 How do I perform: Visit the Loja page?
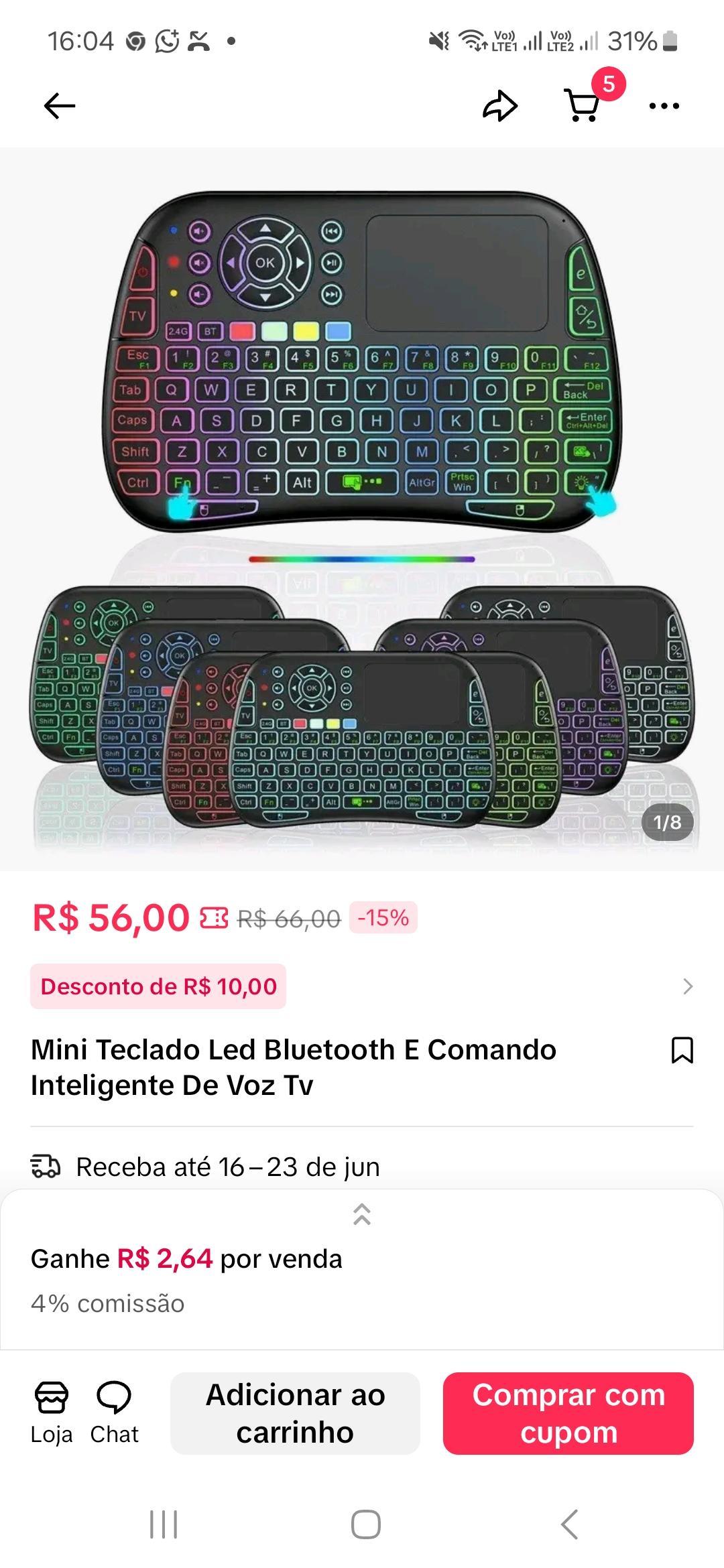point(52,1413)
